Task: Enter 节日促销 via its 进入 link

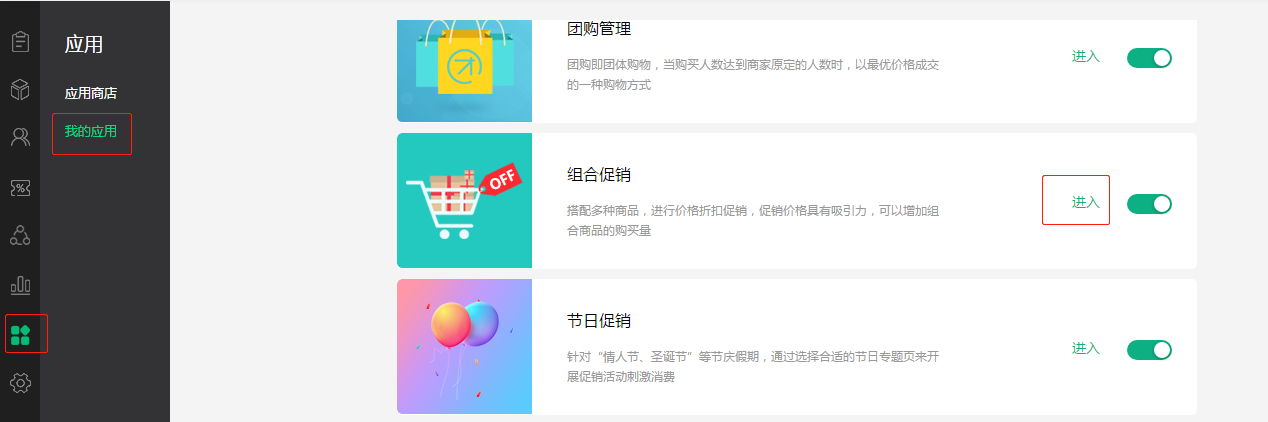Action: pyautogui.click(x=1085, y=348)
